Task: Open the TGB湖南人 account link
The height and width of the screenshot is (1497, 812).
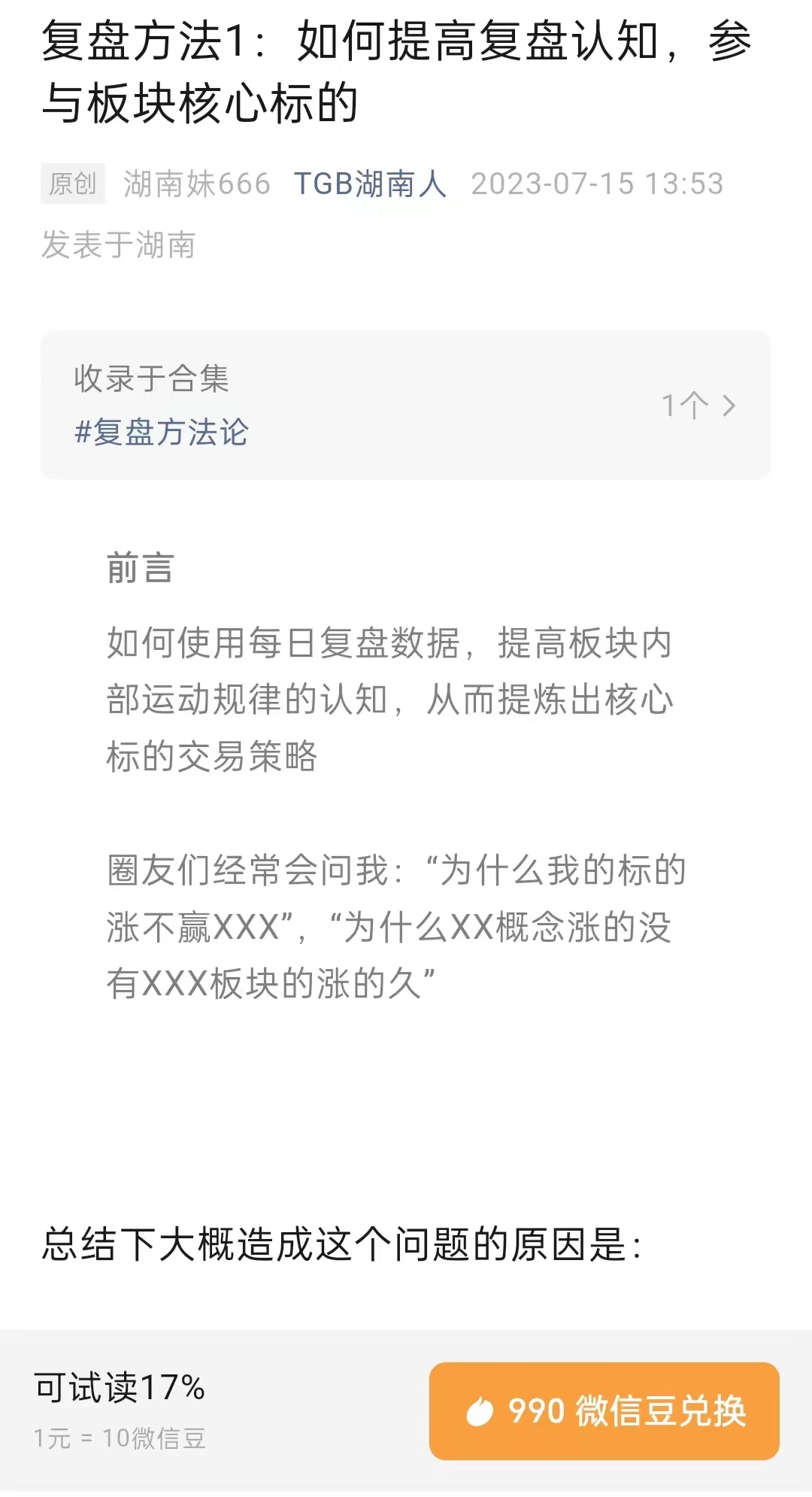Action: (x=370, y=184)
